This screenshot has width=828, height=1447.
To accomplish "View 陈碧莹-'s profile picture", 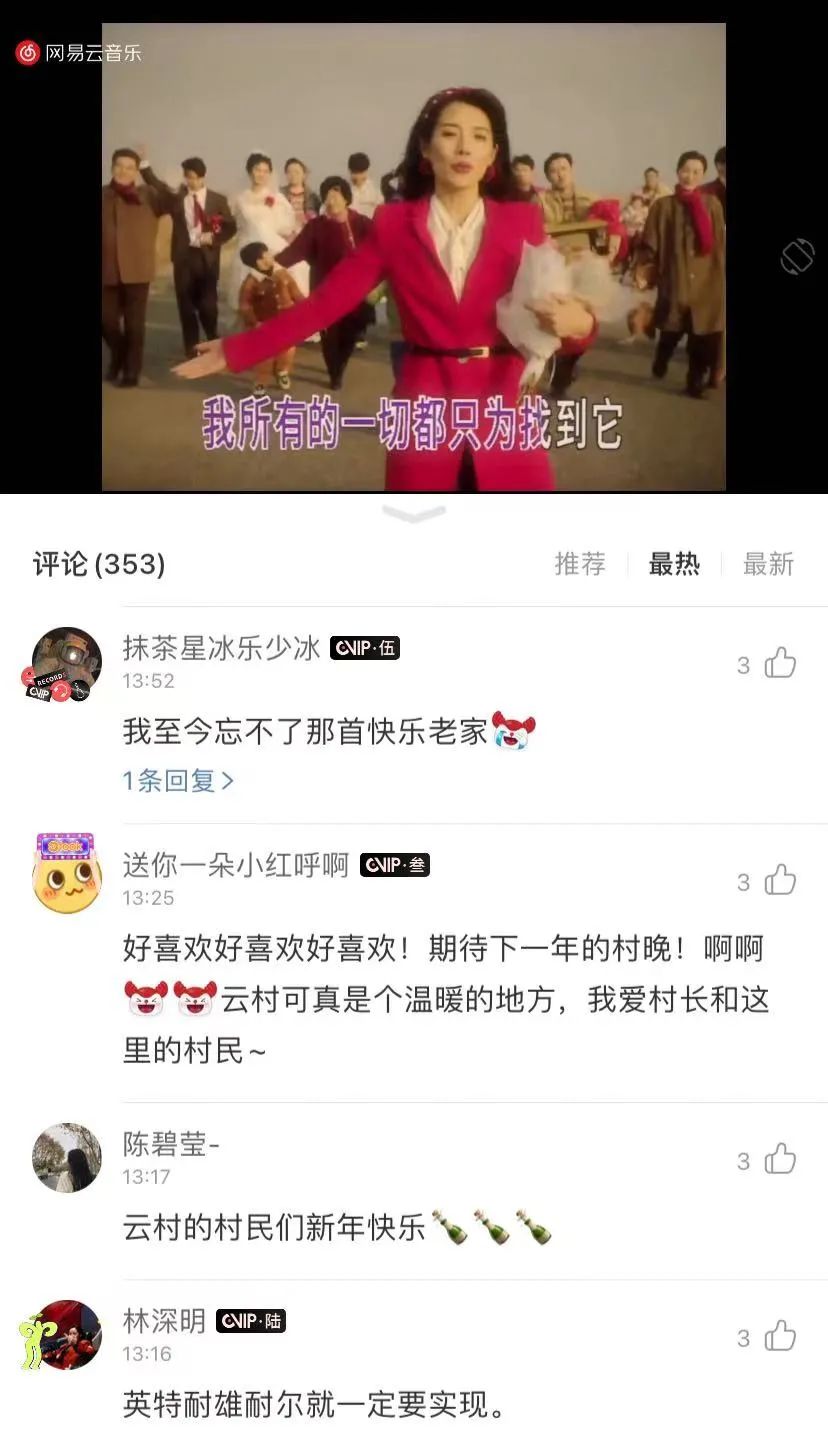I will pyautogui.click(x=67, y=1157).
